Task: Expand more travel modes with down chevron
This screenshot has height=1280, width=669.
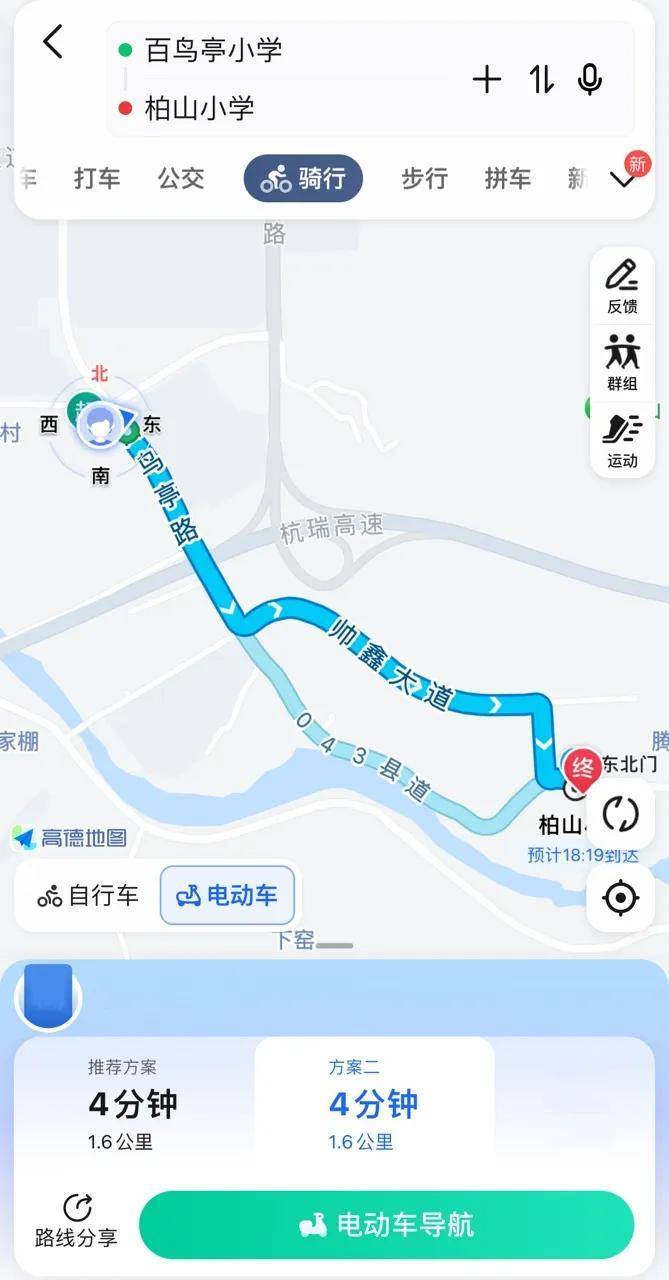Action: pos(624,179)
